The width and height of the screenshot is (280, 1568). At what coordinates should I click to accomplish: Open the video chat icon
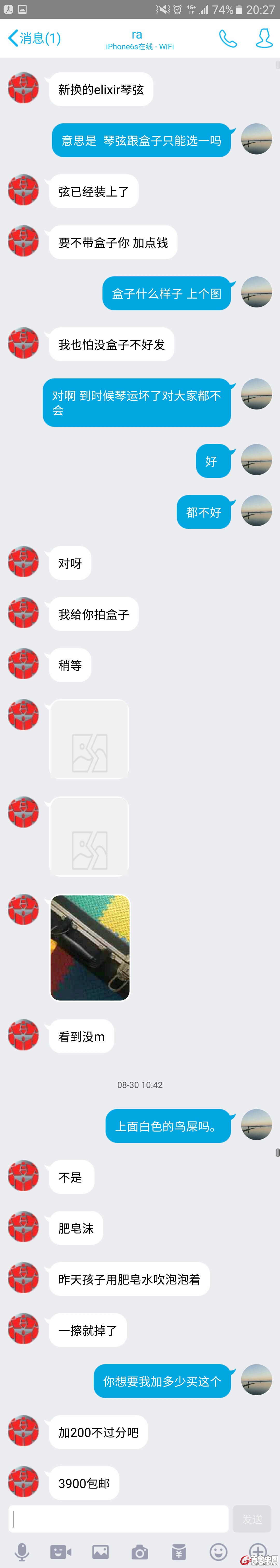pyautogui.click(x=61, y=1552)
